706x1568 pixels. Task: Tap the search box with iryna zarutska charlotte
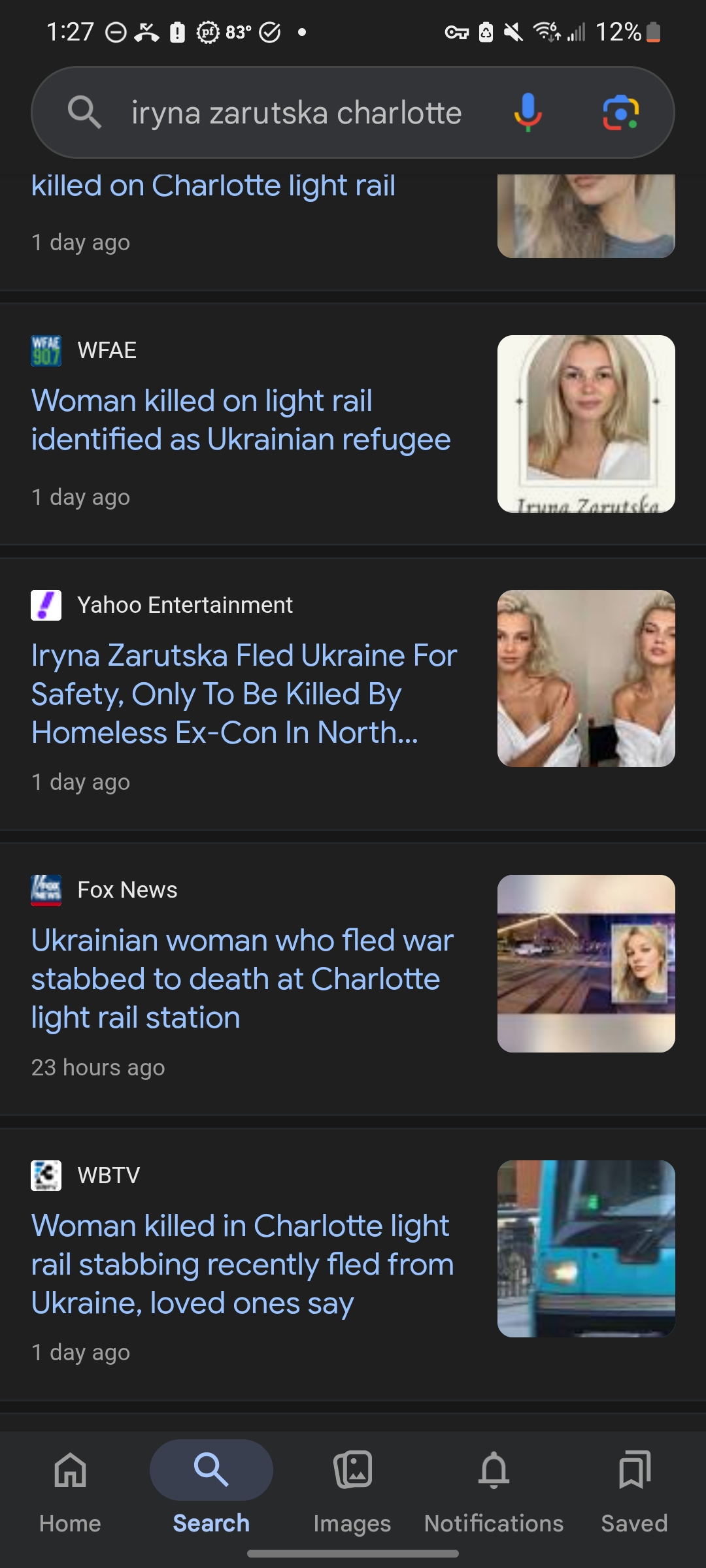(x=296, y=112)
